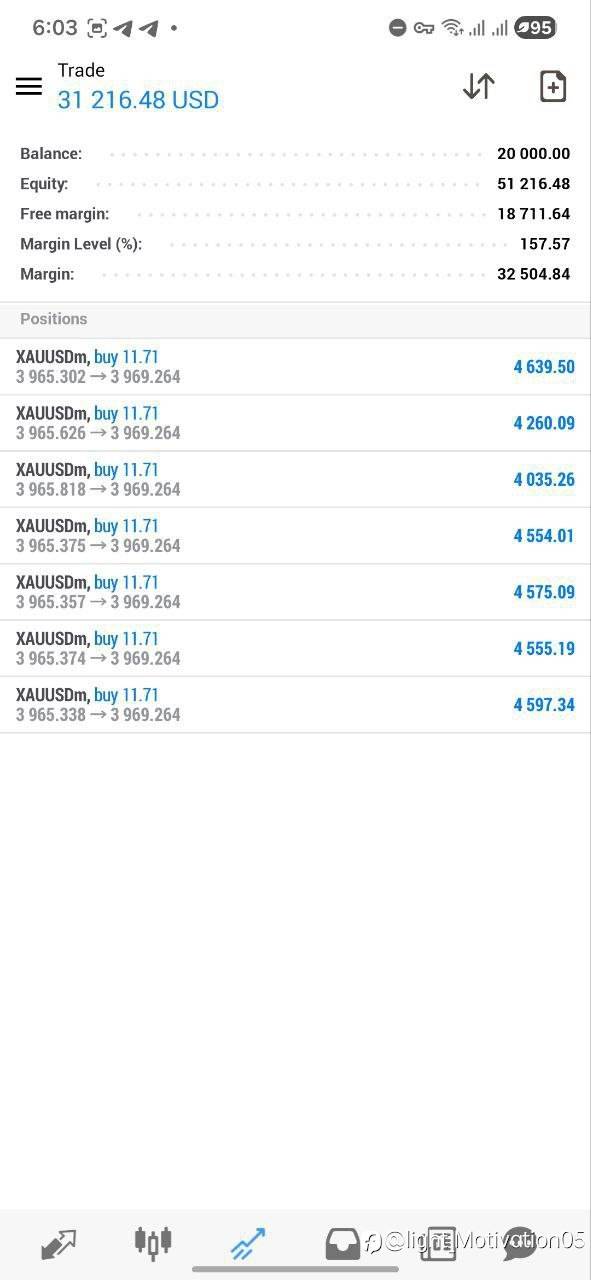This screenshot has height=1280, width=591.
Task: Select the position with profit 4 035.26
Action: [x=295, y=480]
